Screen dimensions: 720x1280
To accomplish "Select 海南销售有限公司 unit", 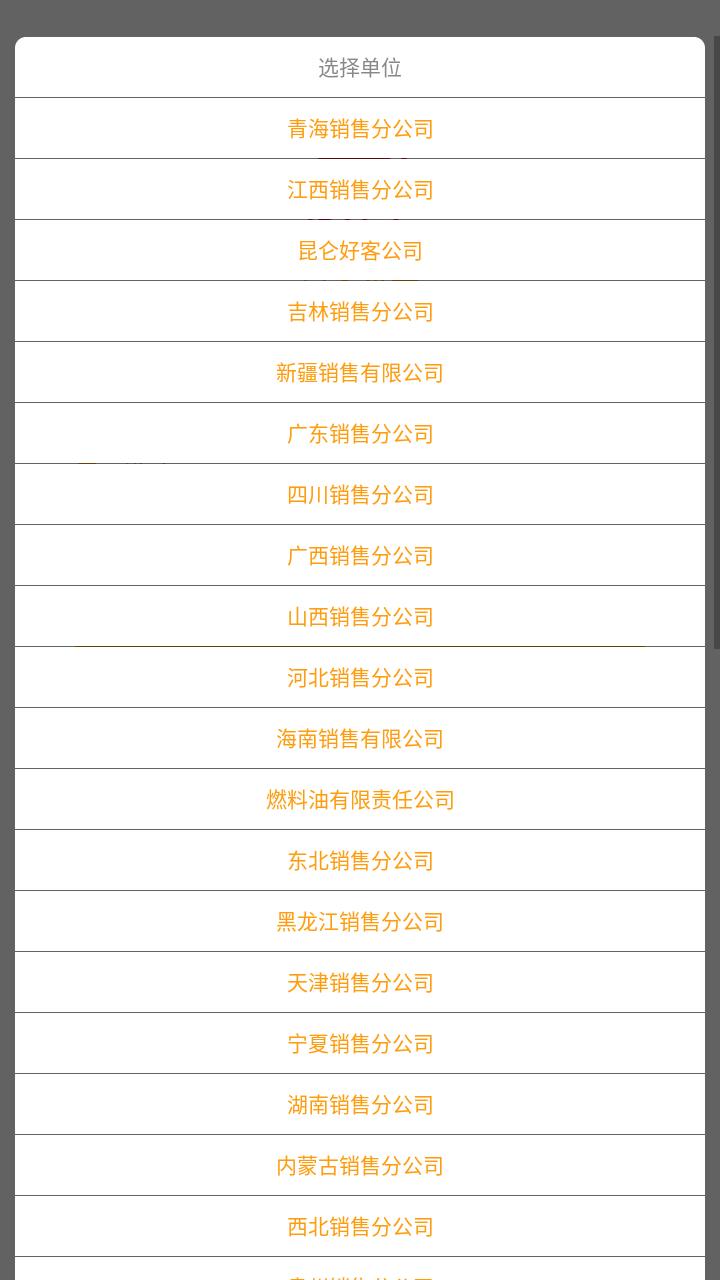I will tap(360, 738).
